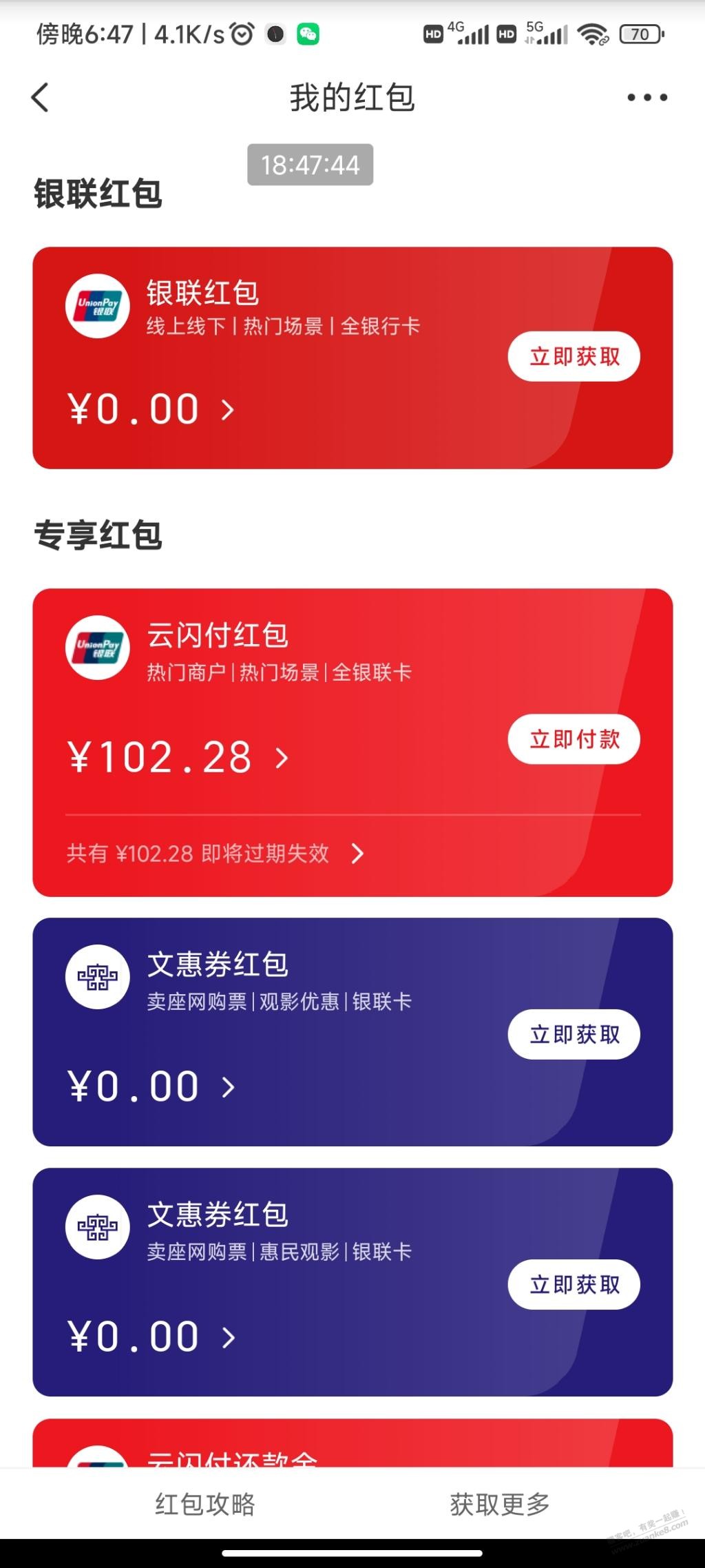Open the 银联红包 ¥0.00 balance details
This screenshot has height=1568, width=705.
coord(151,410)
